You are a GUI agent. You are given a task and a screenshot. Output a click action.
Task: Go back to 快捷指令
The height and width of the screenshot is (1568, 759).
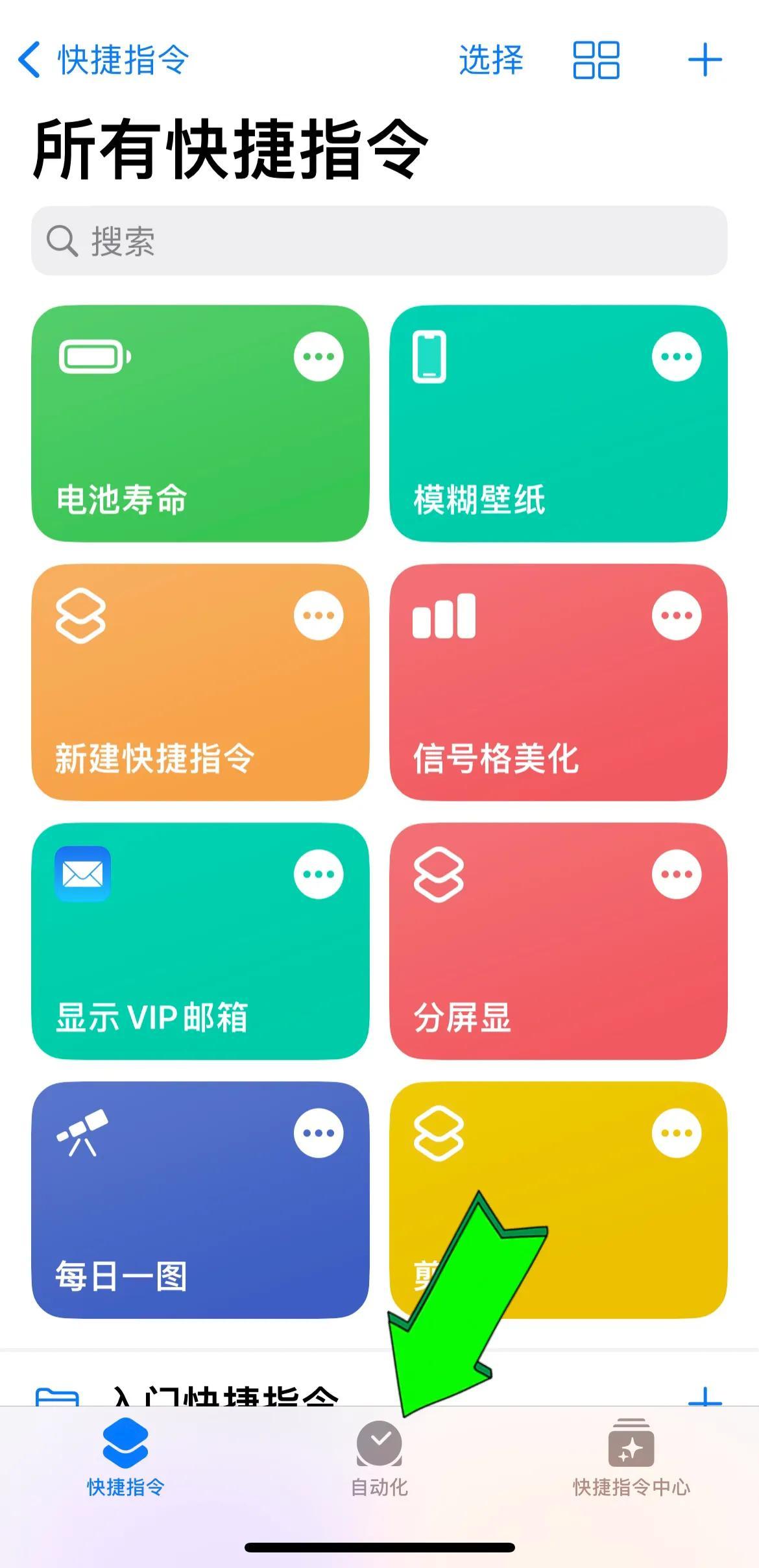(x=104, y=60)
